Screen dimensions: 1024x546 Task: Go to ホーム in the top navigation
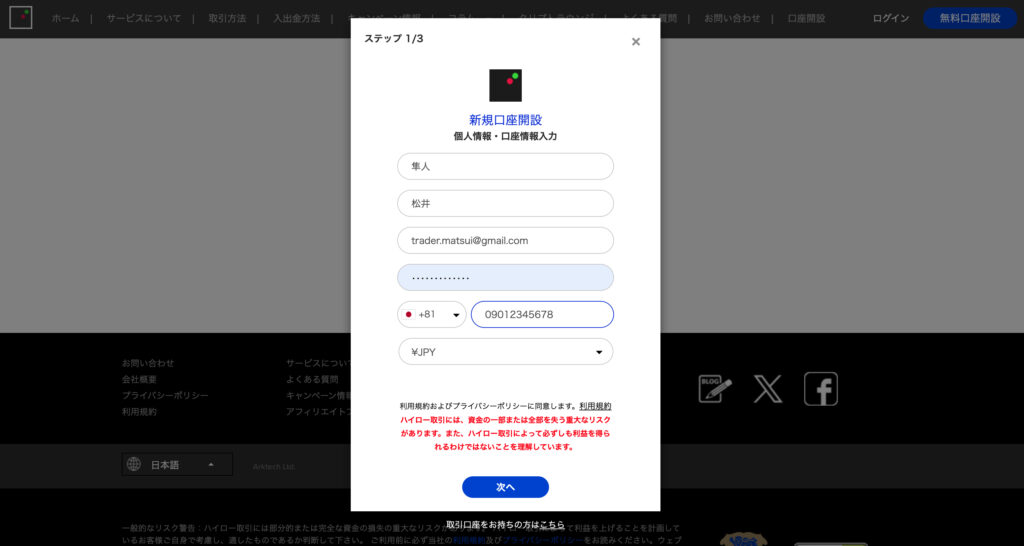click(65, 18)
